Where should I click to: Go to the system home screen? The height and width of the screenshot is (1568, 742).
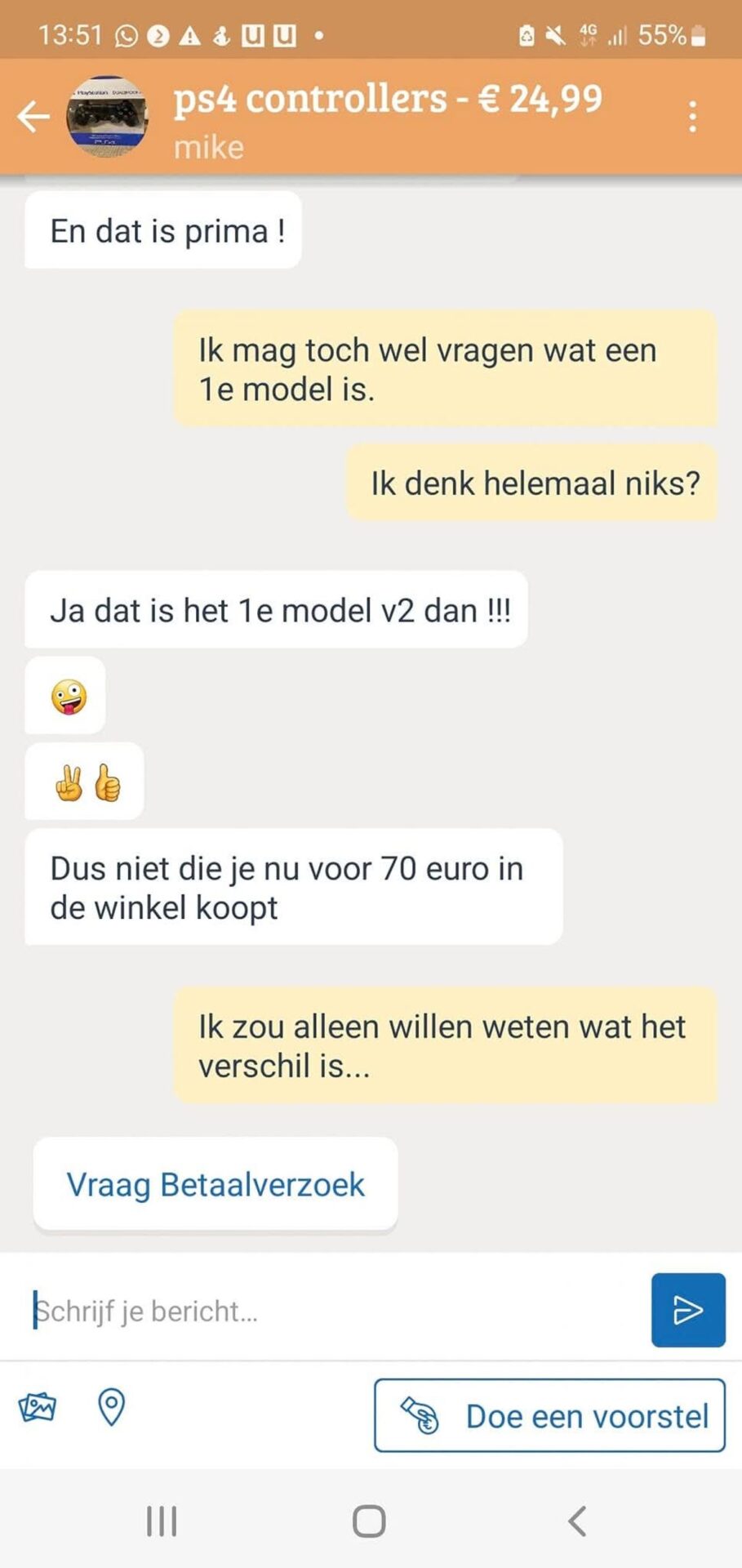(x=369, y=1521)
